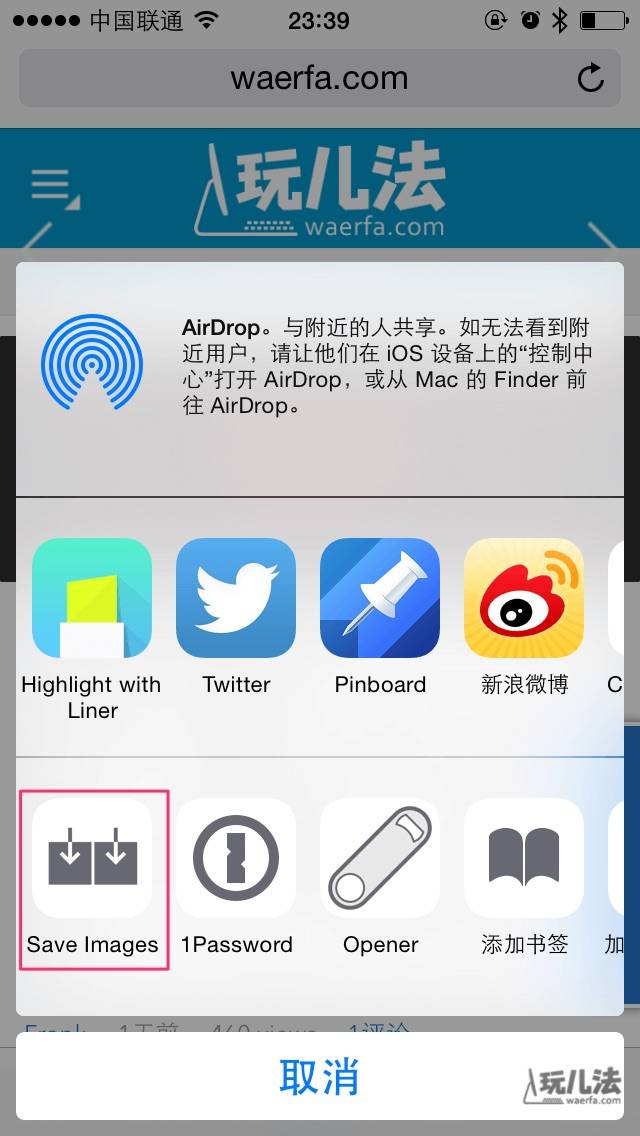640x1136 pixels.
Task: Send page to Pinboard
Action: (x=380, y=598)
